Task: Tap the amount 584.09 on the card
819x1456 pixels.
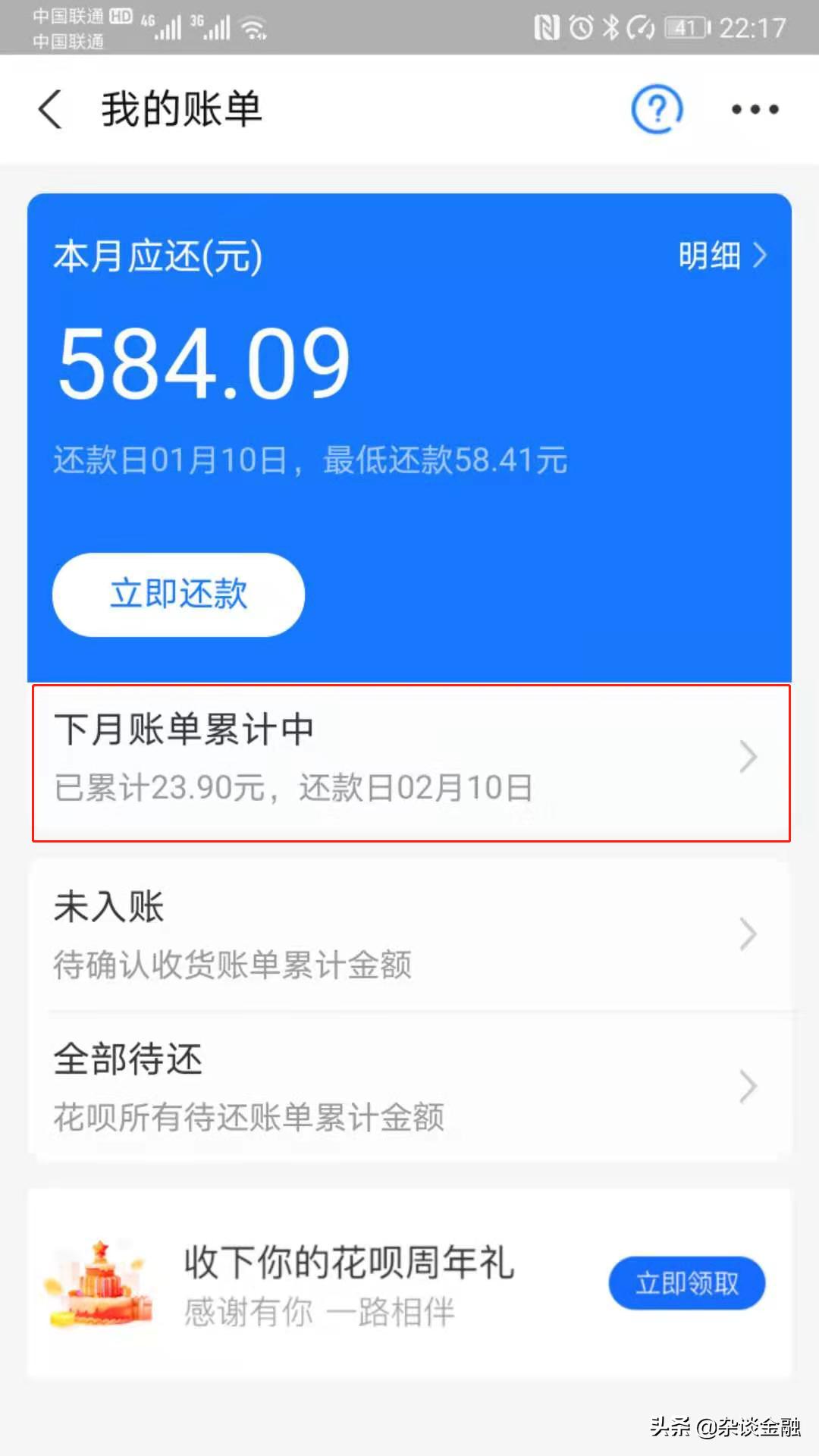Action: [201, 362]
